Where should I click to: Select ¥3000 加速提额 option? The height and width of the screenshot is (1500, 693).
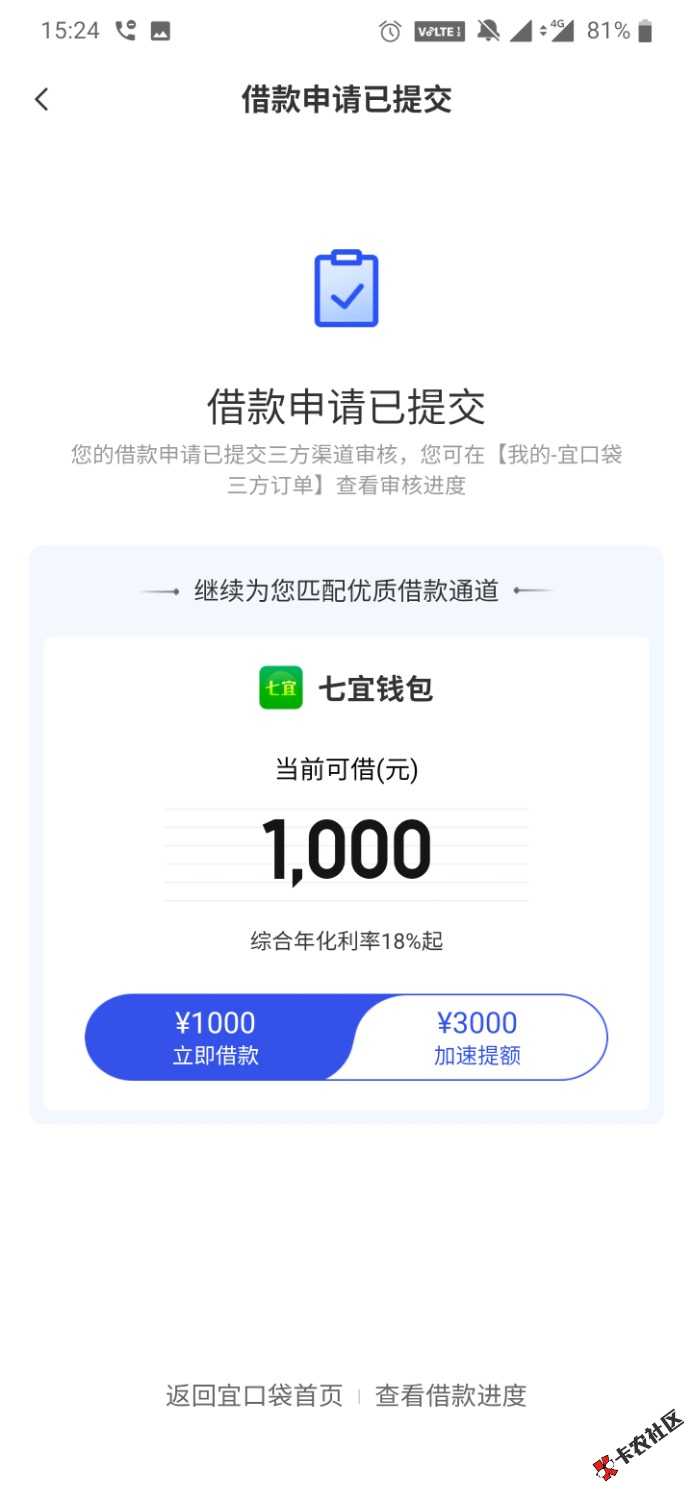pos(477,1037)
